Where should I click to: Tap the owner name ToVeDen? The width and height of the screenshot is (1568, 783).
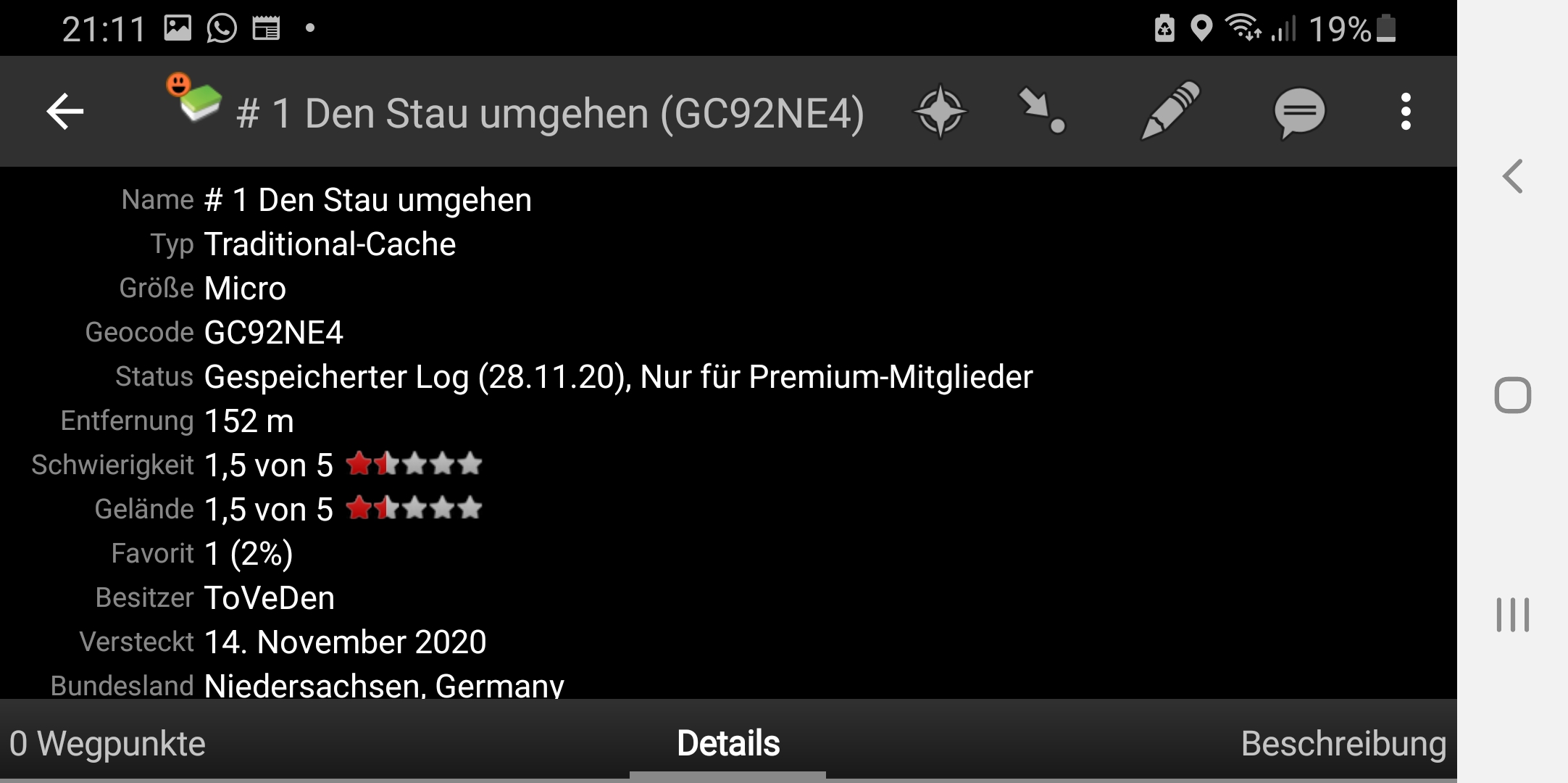(x=270, y=598)
